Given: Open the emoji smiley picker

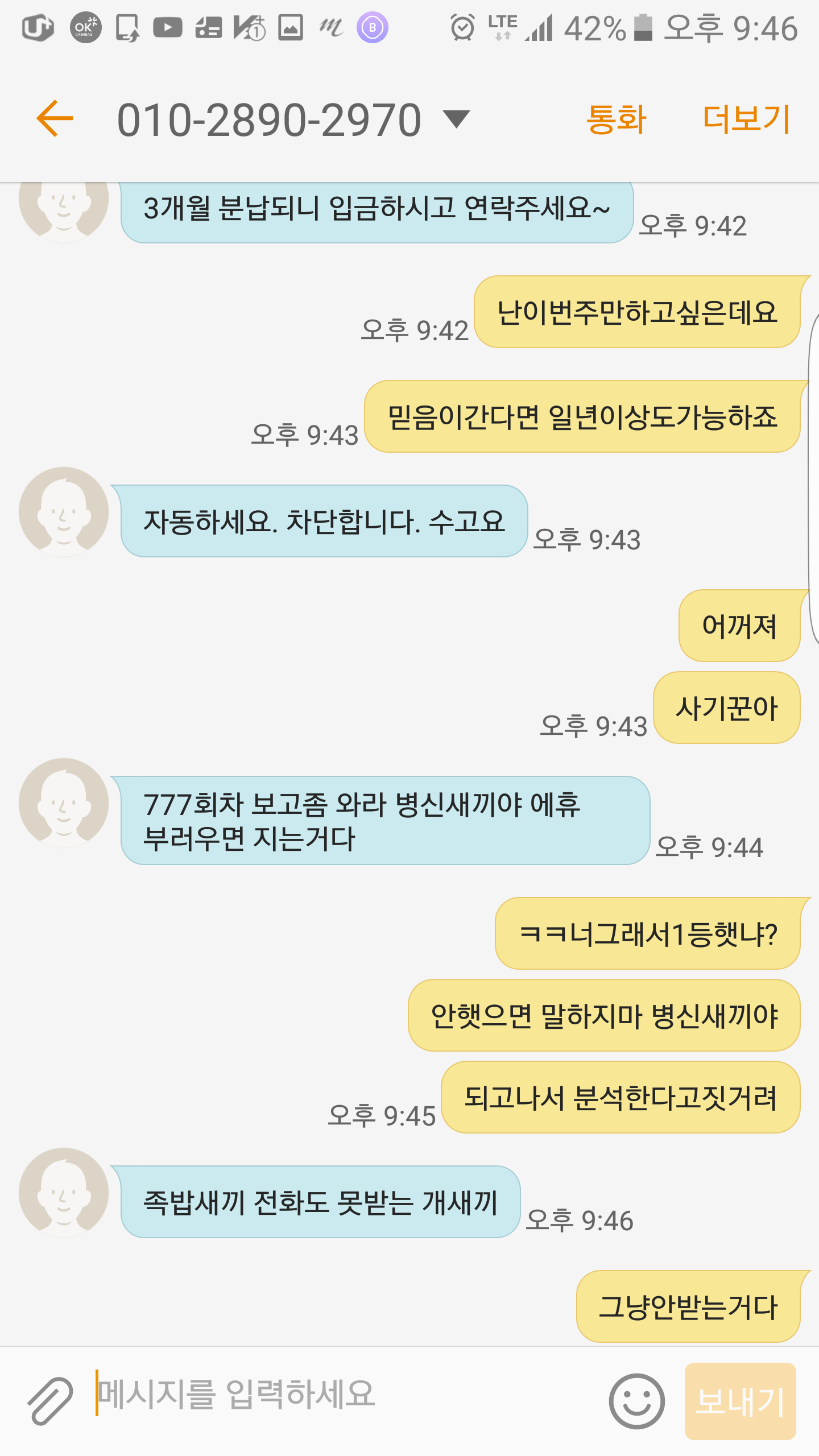Looking at the screenshot, I should (x=636, y=1401).
